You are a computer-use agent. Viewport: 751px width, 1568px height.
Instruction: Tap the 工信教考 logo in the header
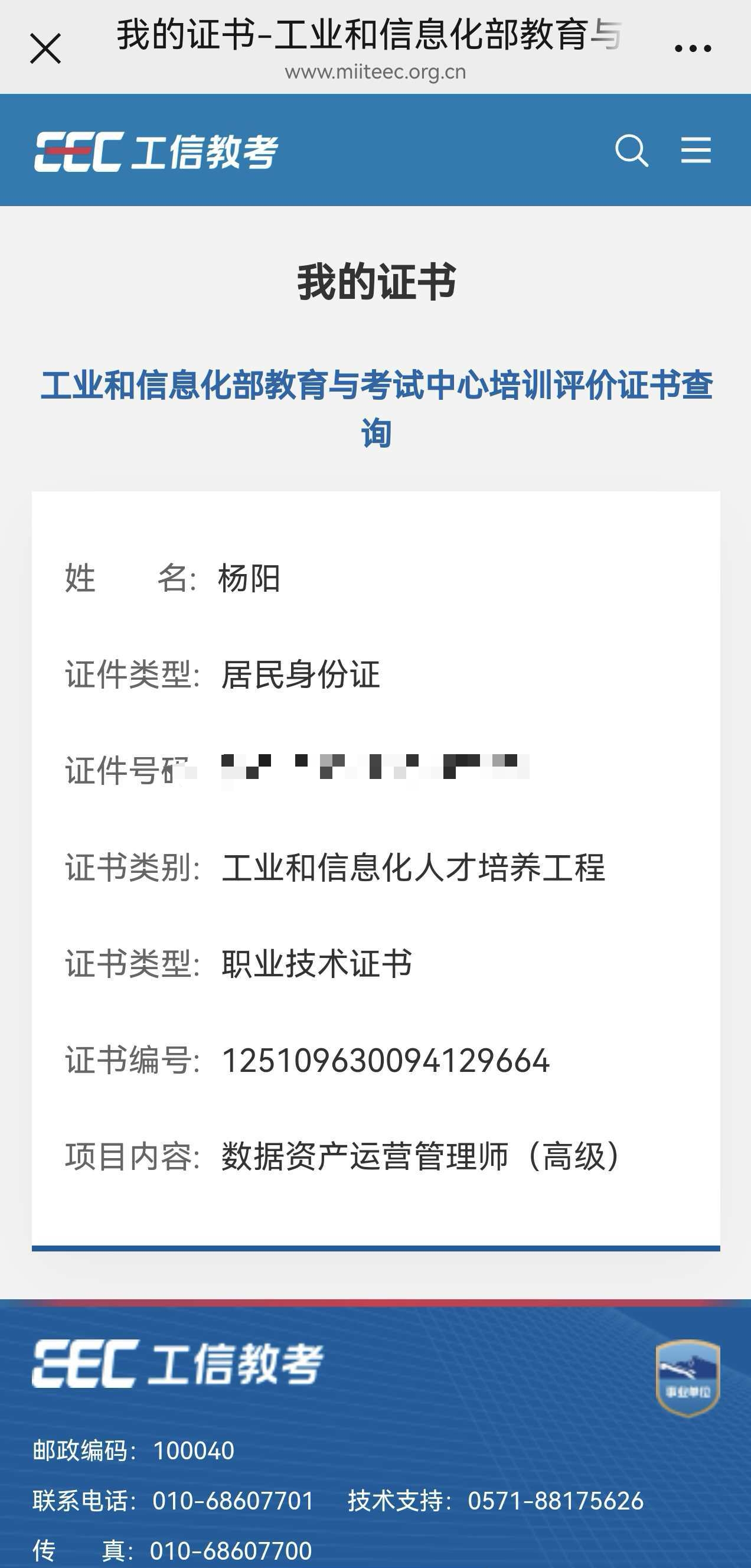156,152
